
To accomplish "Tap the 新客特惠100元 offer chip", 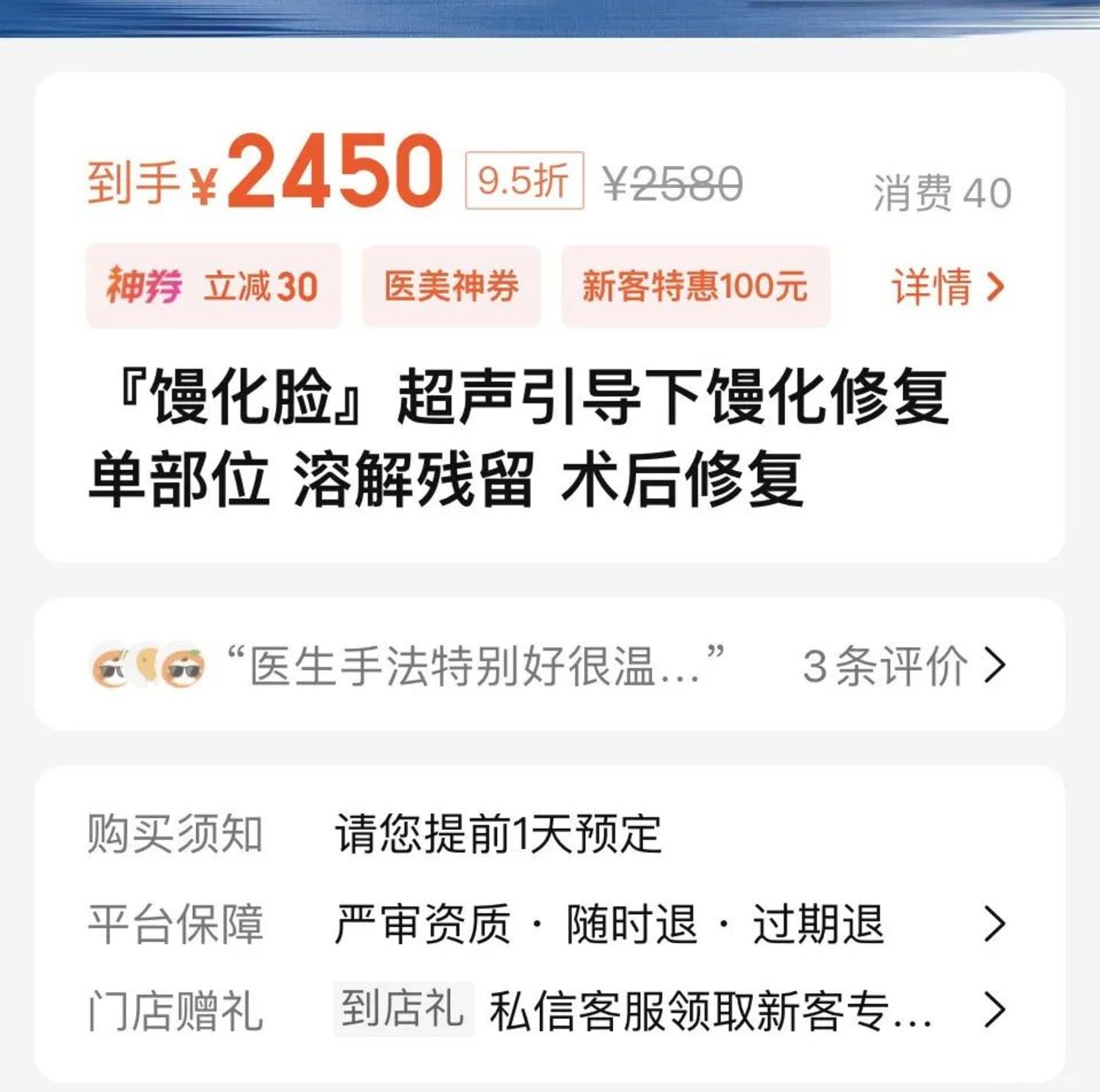I will (x=695, y=287).
